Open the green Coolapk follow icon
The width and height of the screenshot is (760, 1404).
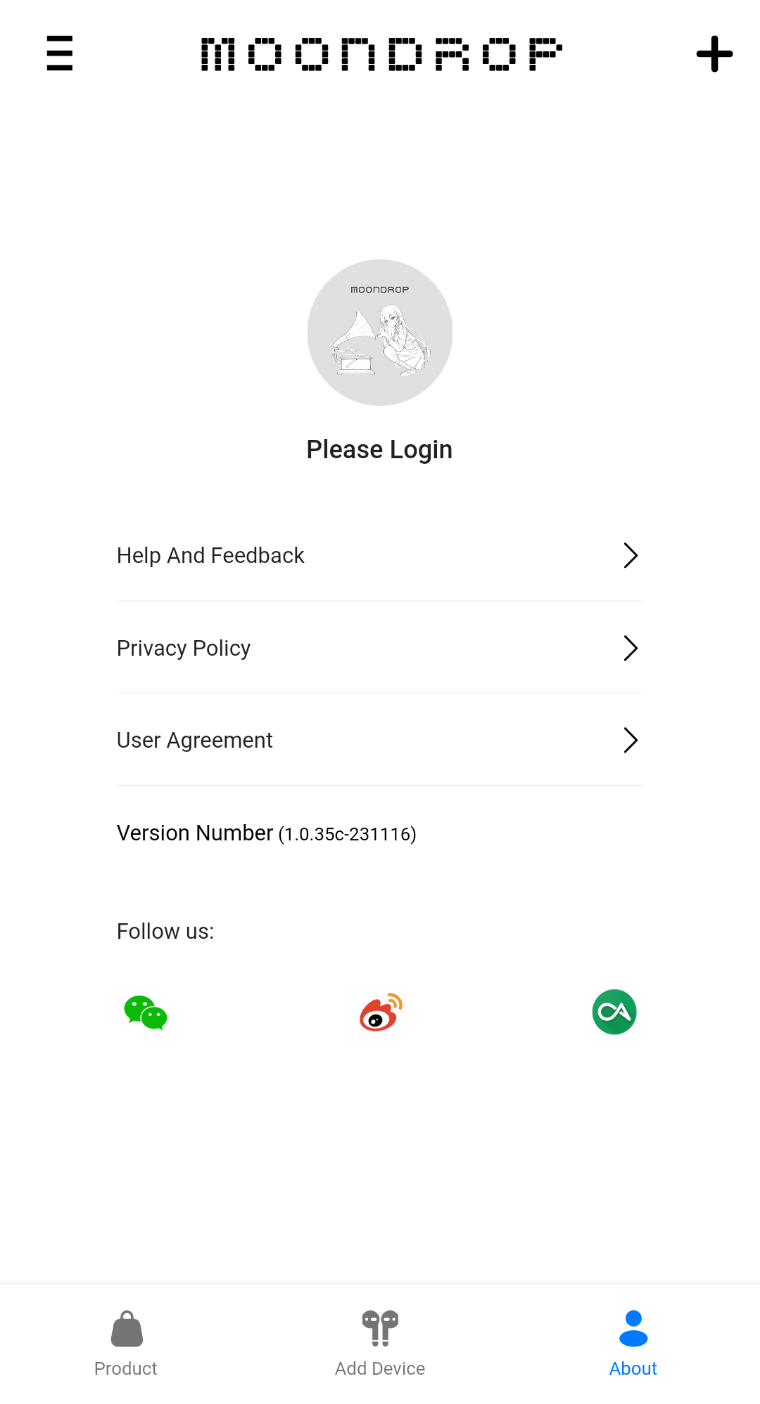[x=614, y=1012]
